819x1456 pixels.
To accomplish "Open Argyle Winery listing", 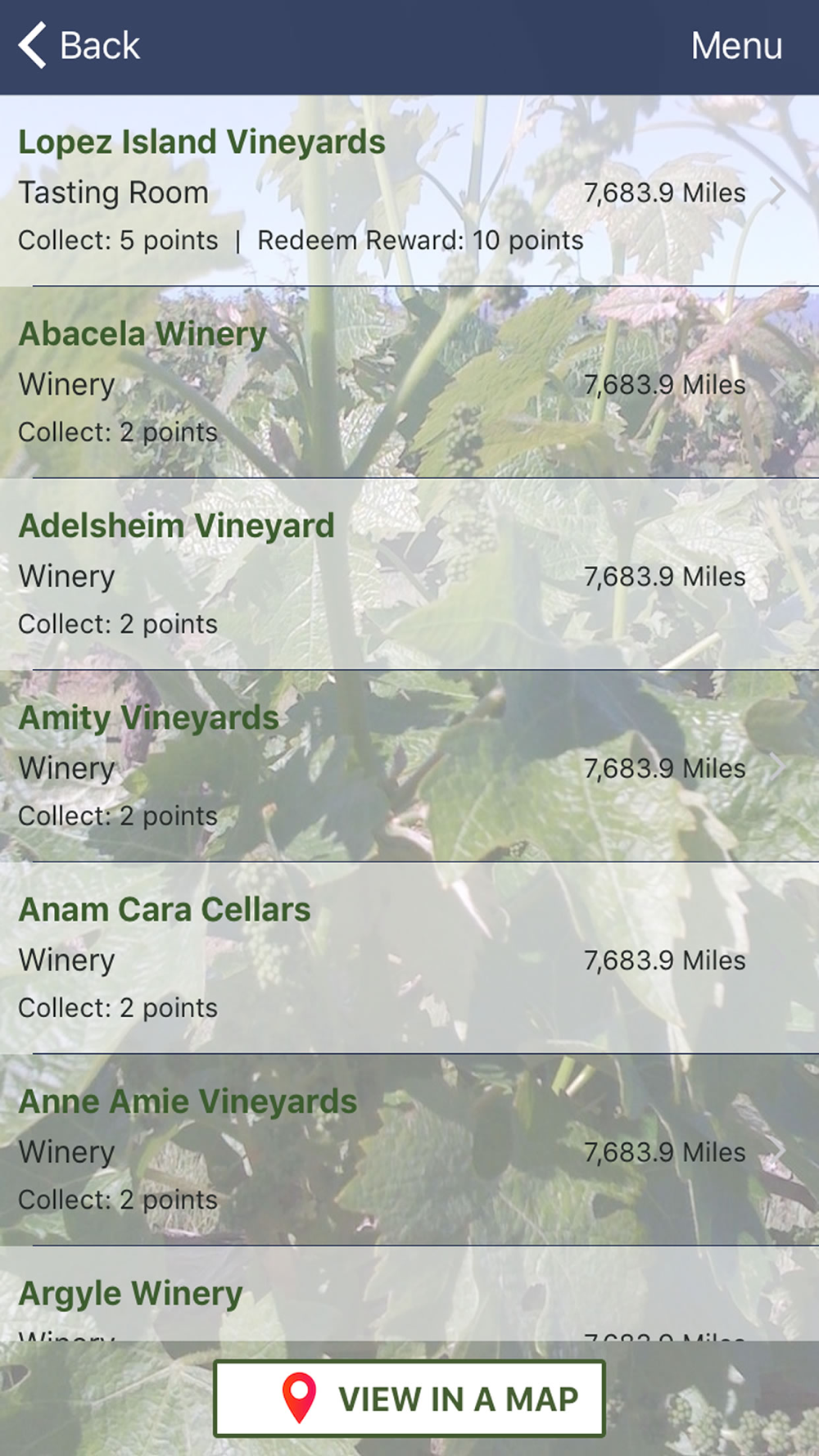I will click(409, 1294).
